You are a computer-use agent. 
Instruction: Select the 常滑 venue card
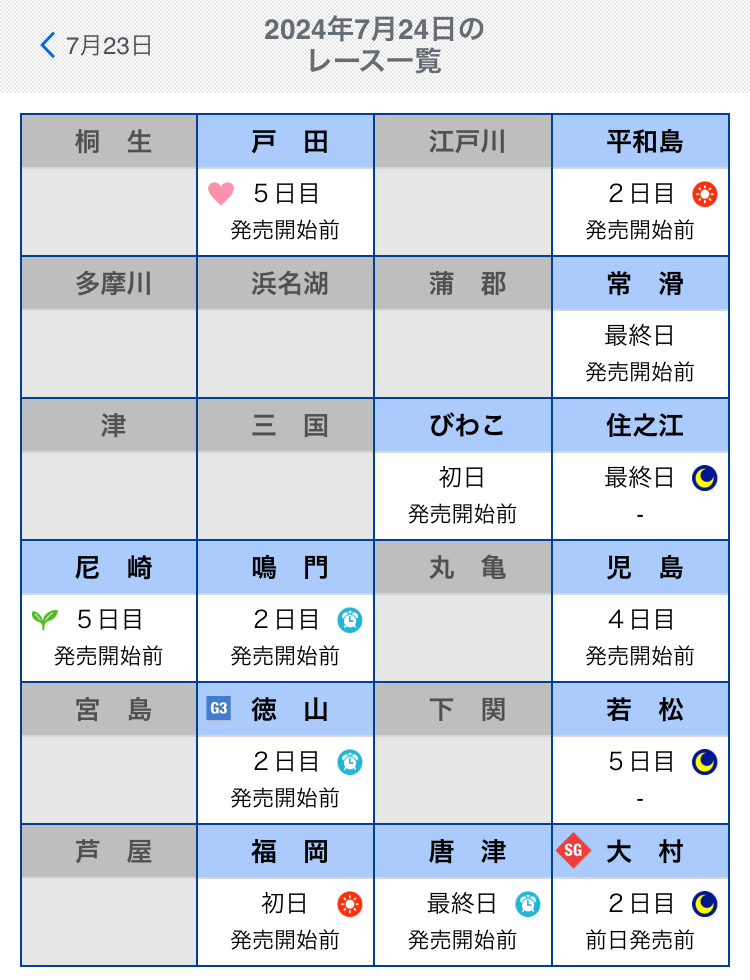point(641,327)
